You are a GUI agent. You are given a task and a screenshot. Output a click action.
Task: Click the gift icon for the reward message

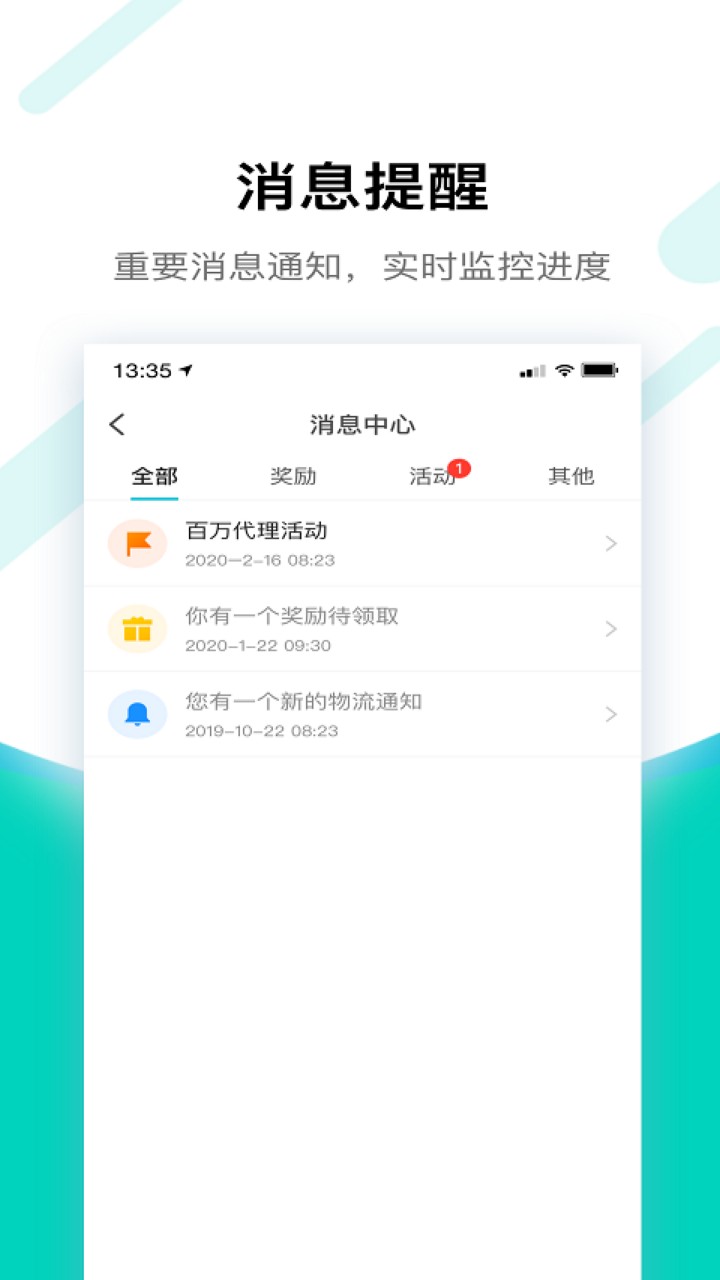(137, 628)
